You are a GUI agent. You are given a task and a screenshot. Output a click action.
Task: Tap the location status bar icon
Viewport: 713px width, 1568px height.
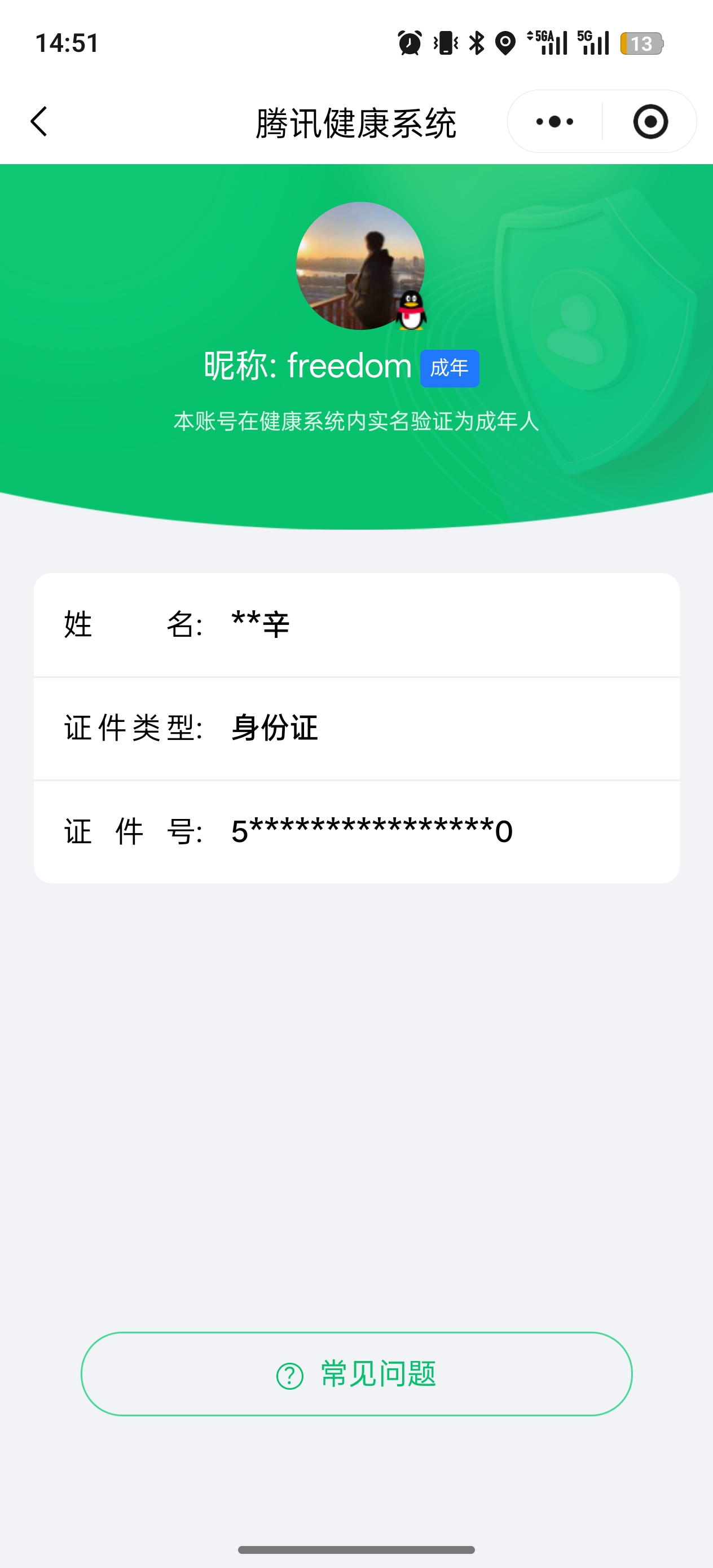point(506,43)
